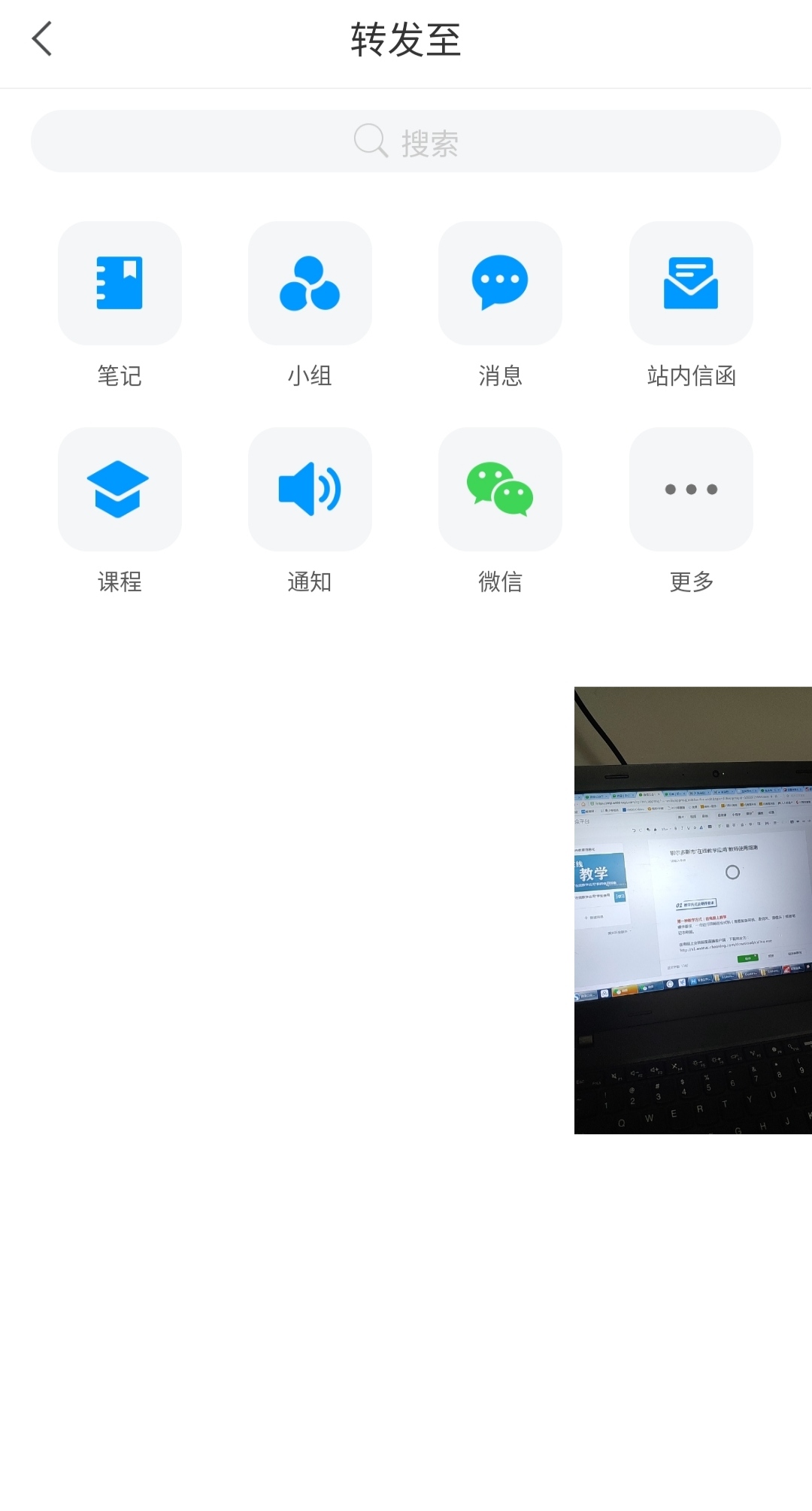Open the laptop photo thumbnail
This screenshot has width=812, height=1511.
693,910
